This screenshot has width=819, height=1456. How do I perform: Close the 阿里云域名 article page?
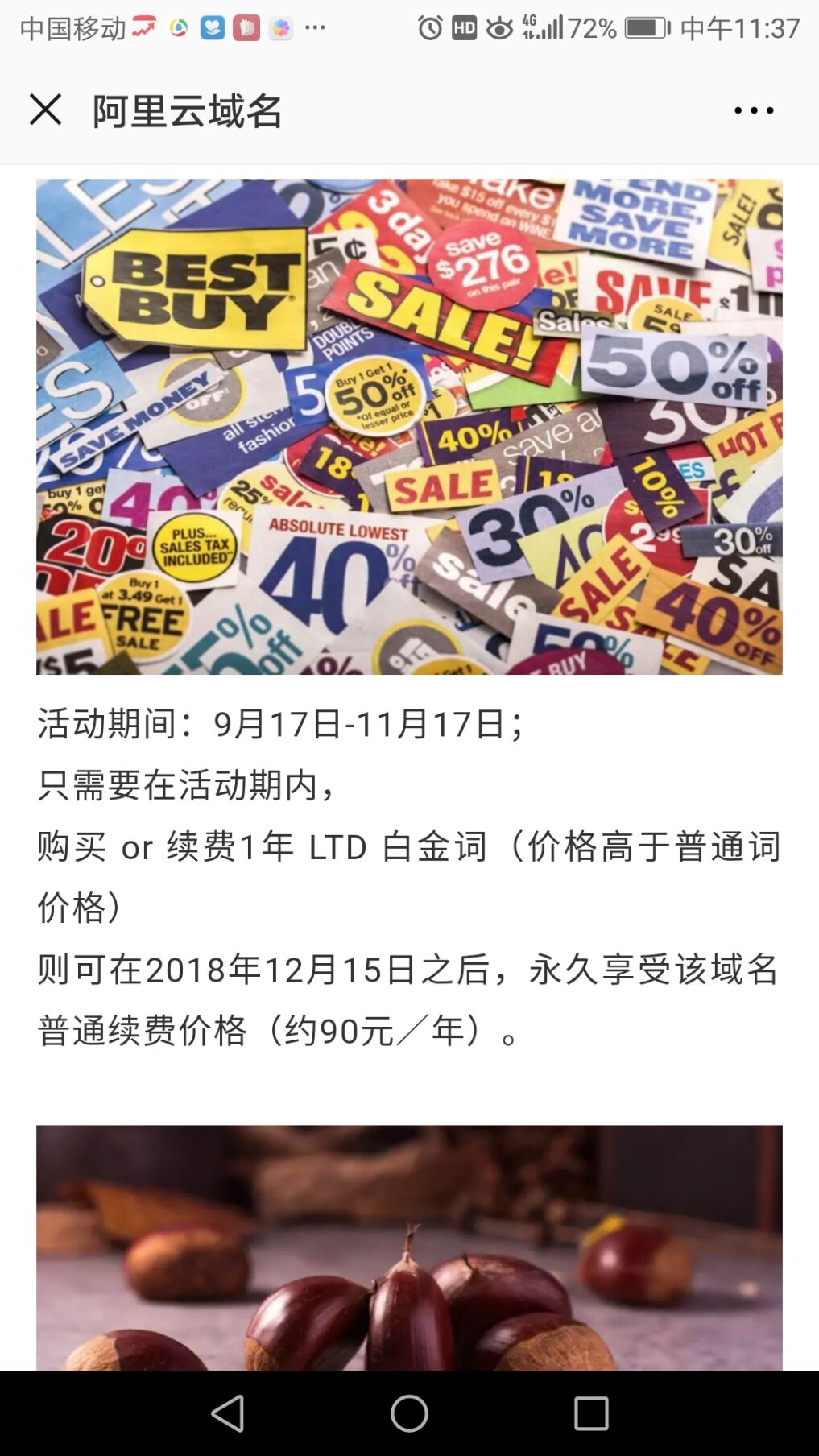tap(45, 110)
